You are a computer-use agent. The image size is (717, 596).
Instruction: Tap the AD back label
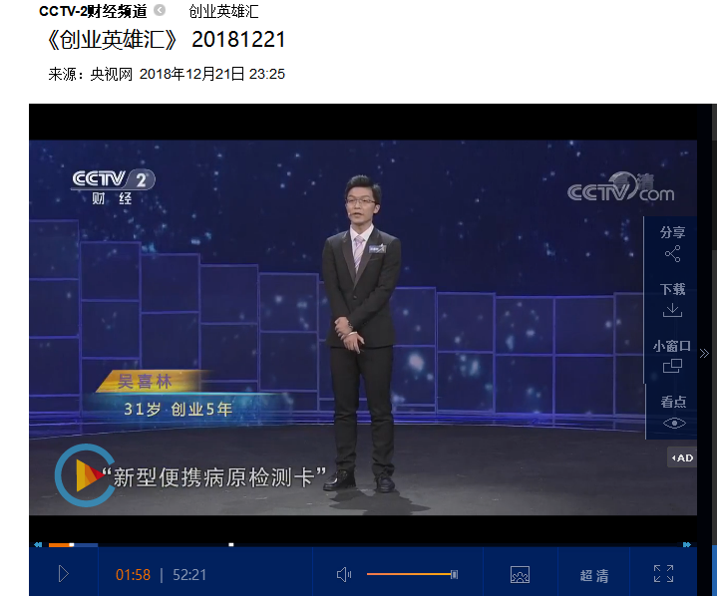[682, 458]
